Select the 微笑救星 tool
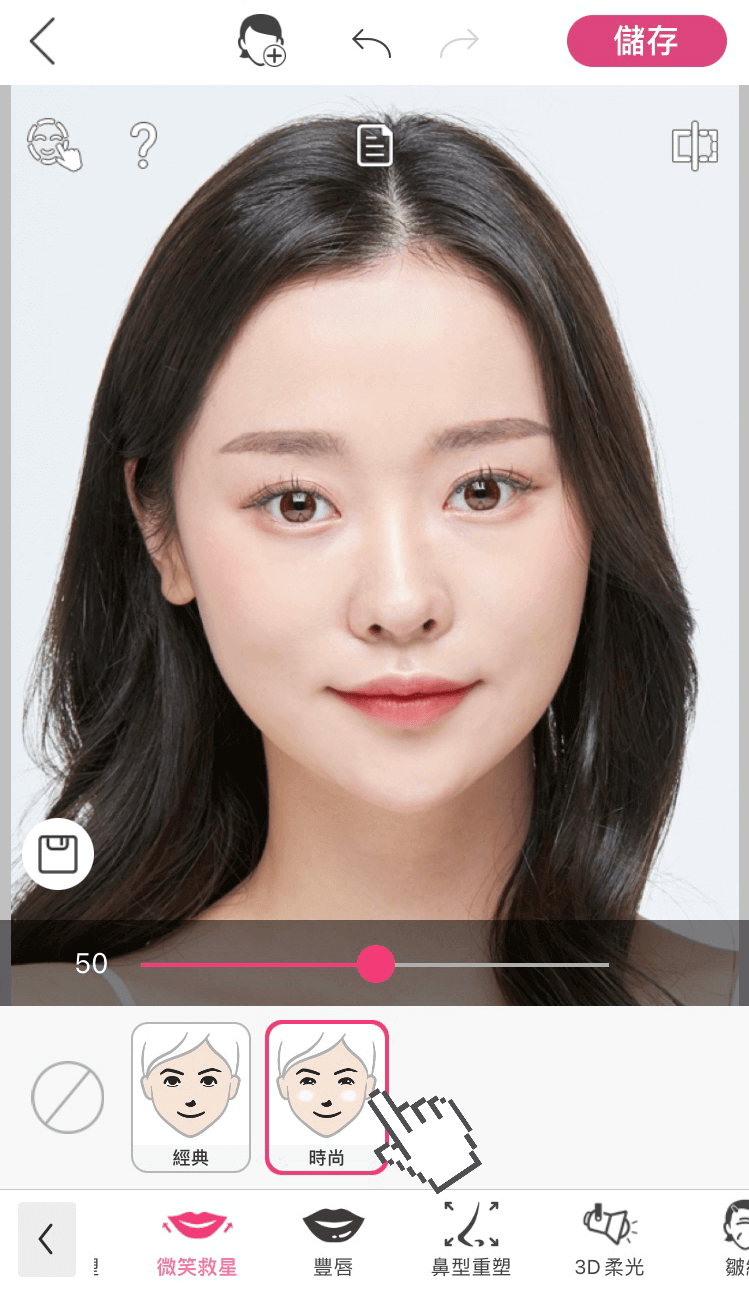749x1289 pixels. [x=197, y=1241]
